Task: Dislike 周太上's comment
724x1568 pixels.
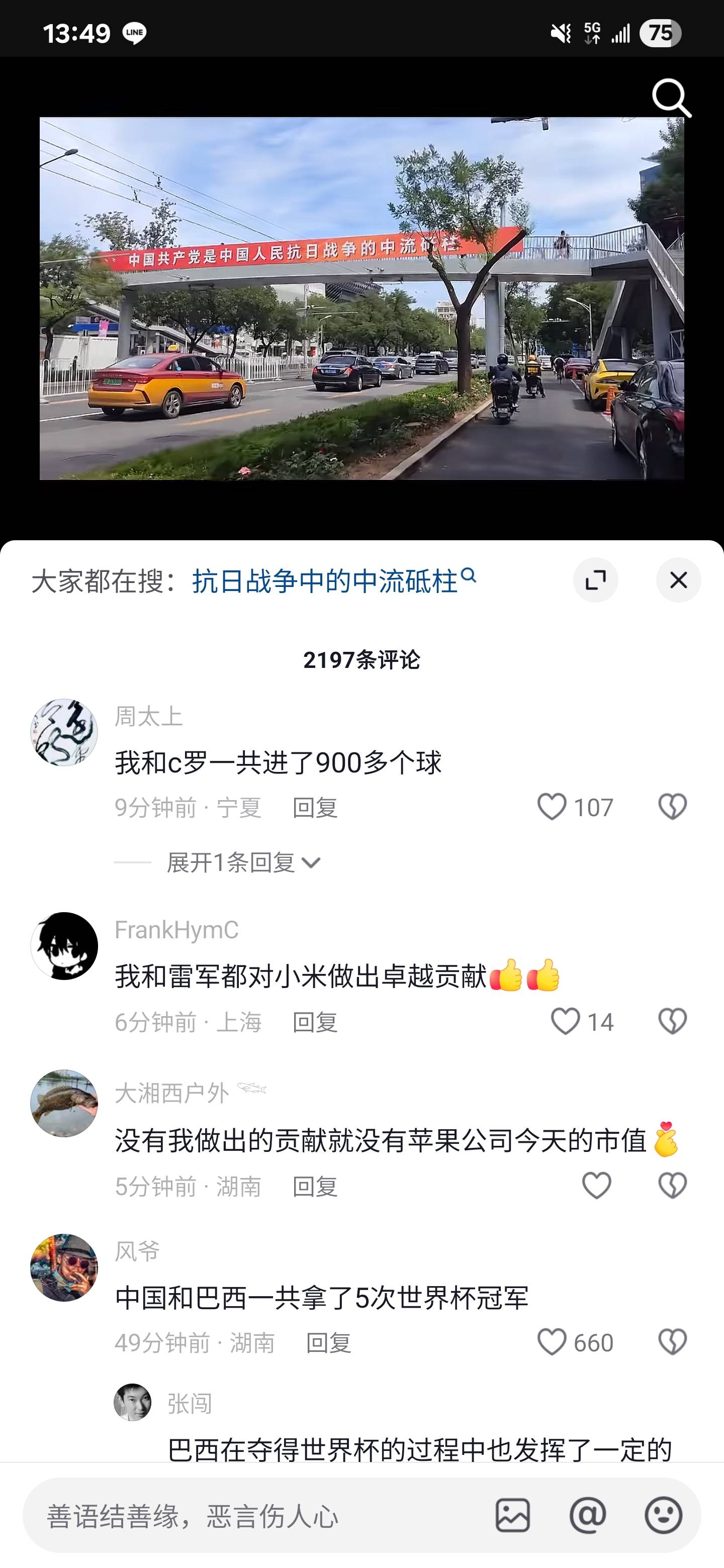Action: pos(672,807)
